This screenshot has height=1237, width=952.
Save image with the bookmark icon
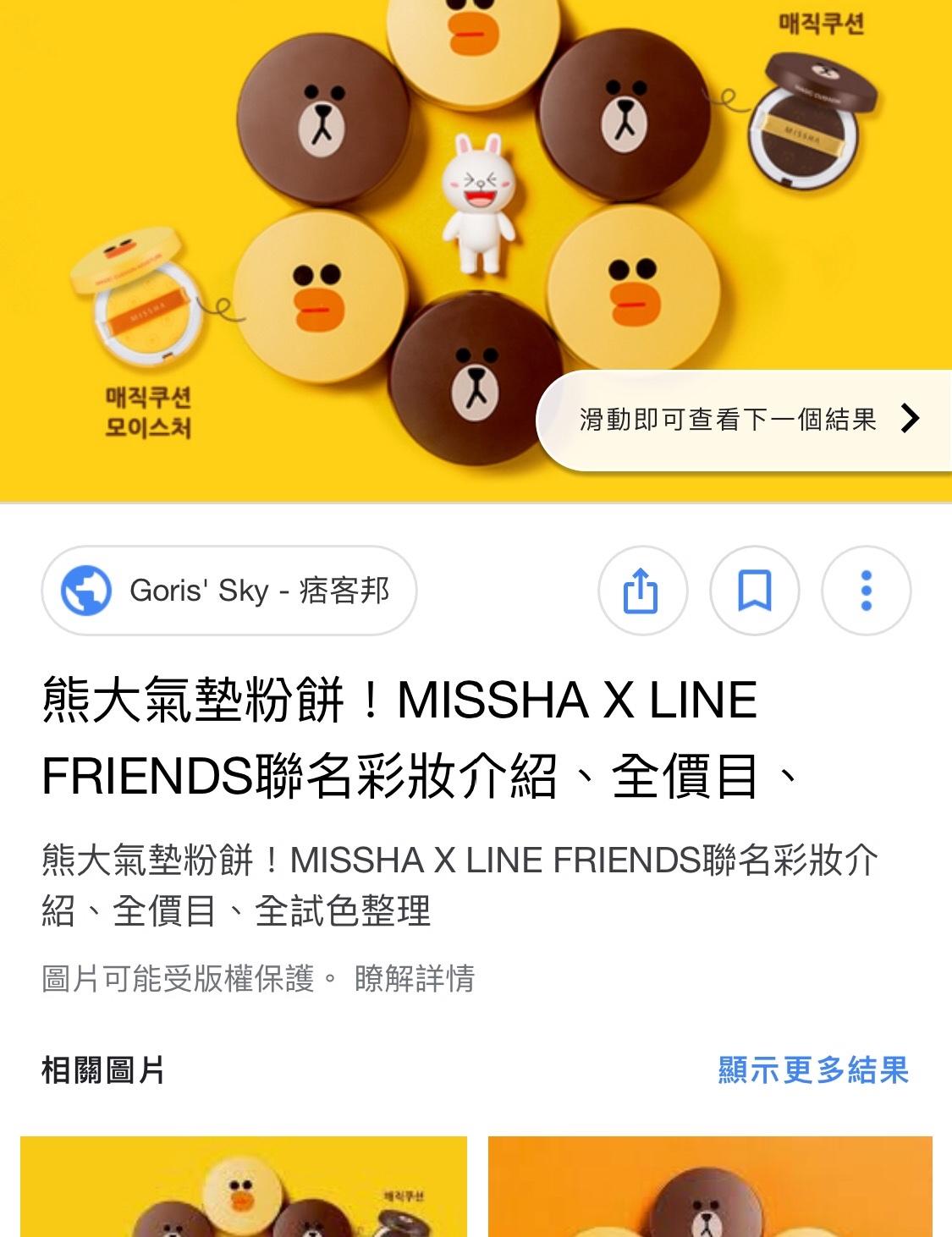click(x=754, y=591)
